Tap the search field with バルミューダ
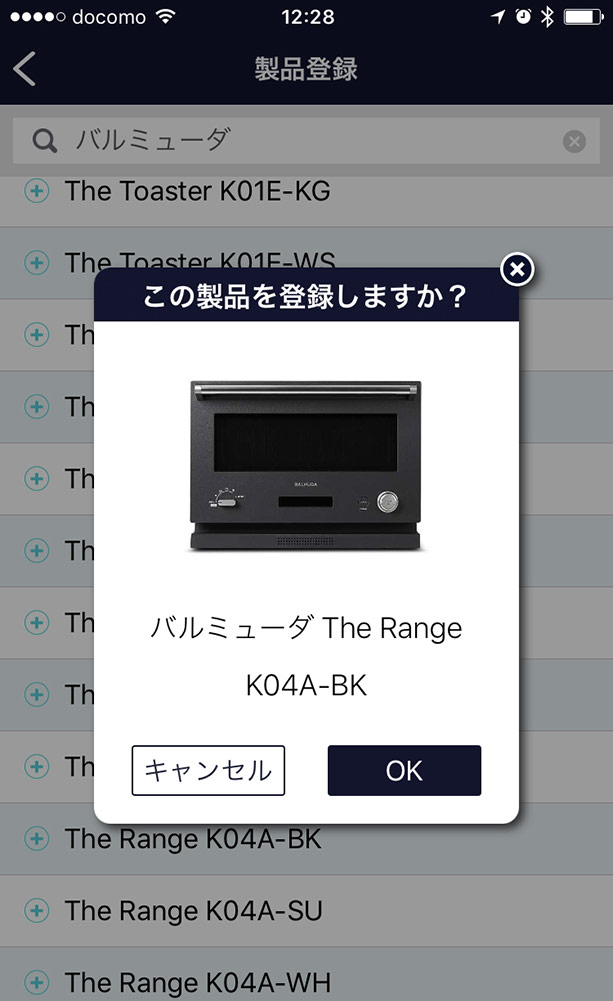 [x=300, y=141]
